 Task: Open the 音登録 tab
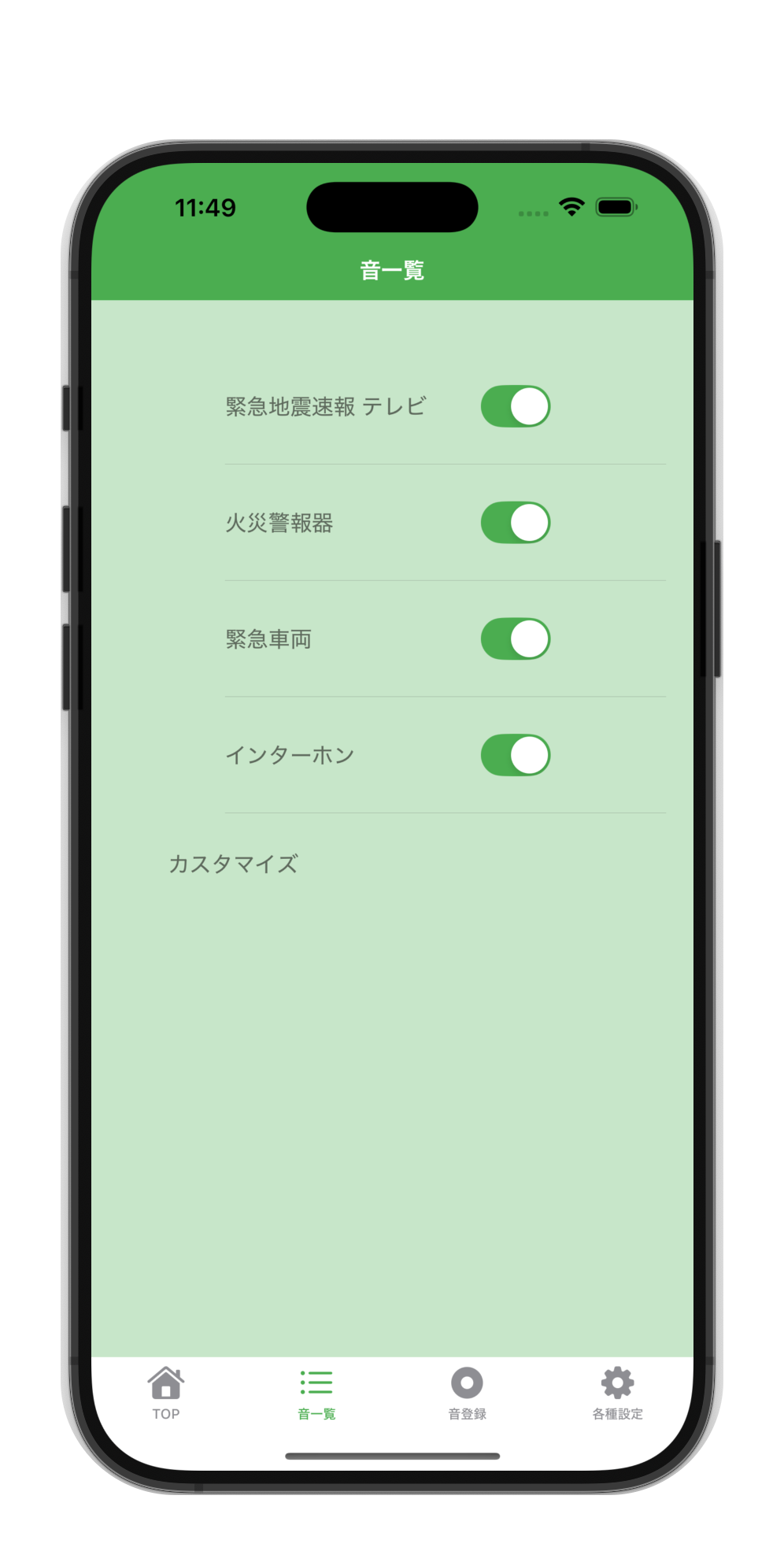[467, 1394]
